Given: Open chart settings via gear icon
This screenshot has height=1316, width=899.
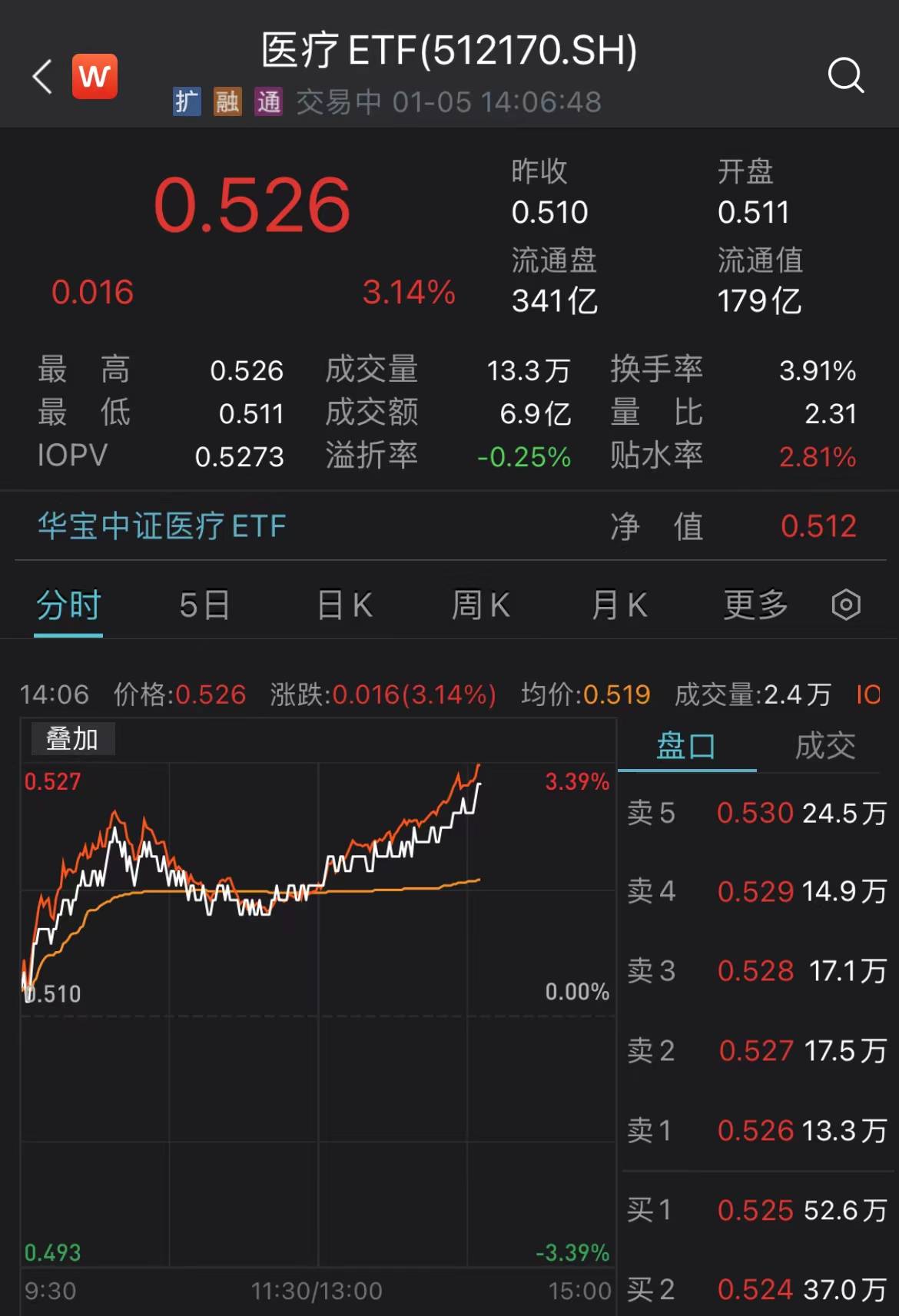Looking at the screenshot, I should coord(846,606).
